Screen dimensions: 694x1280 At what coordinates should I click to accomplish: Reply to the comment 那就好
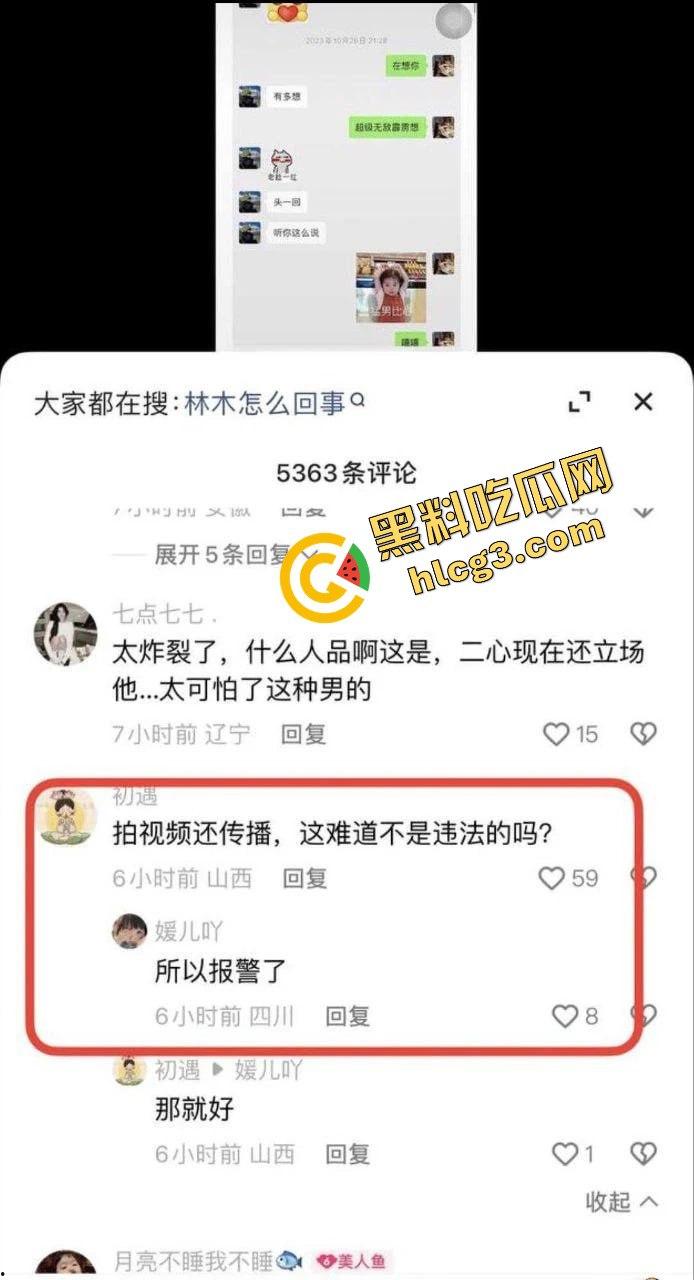(x=347, y=1155)
